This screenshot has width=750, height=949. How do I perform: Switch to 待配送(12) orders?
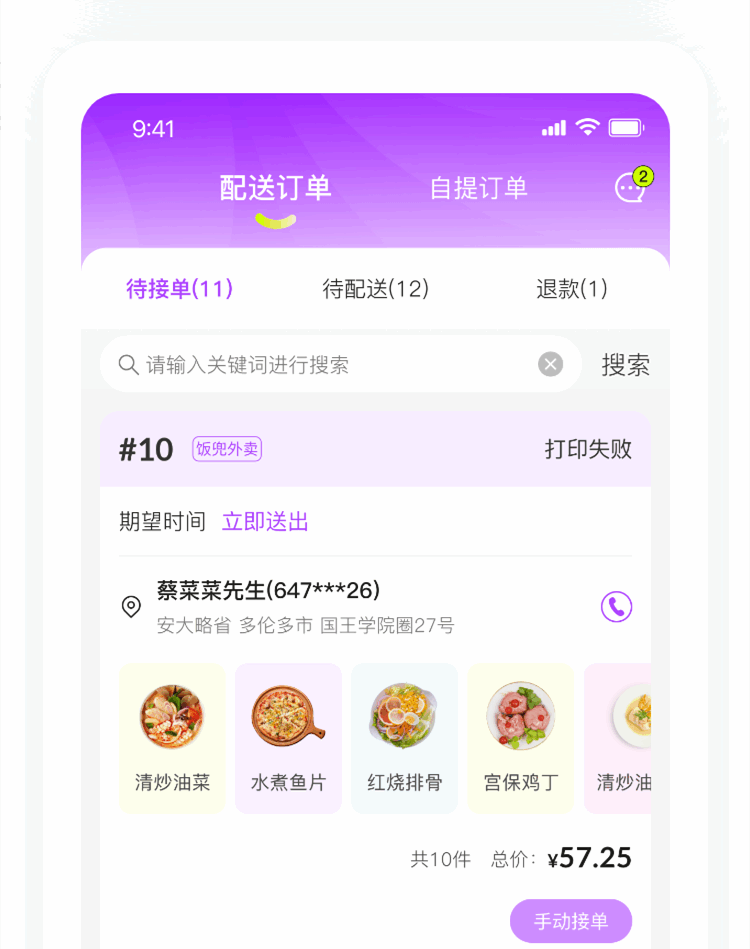375,289
